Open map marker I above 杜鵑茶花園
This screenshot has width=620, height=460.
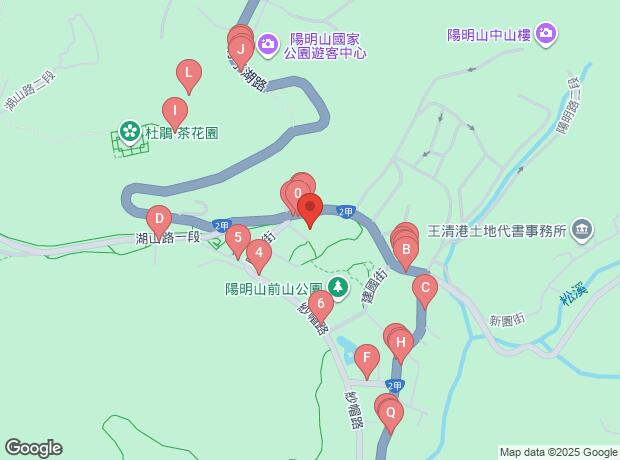pos(175,111)
